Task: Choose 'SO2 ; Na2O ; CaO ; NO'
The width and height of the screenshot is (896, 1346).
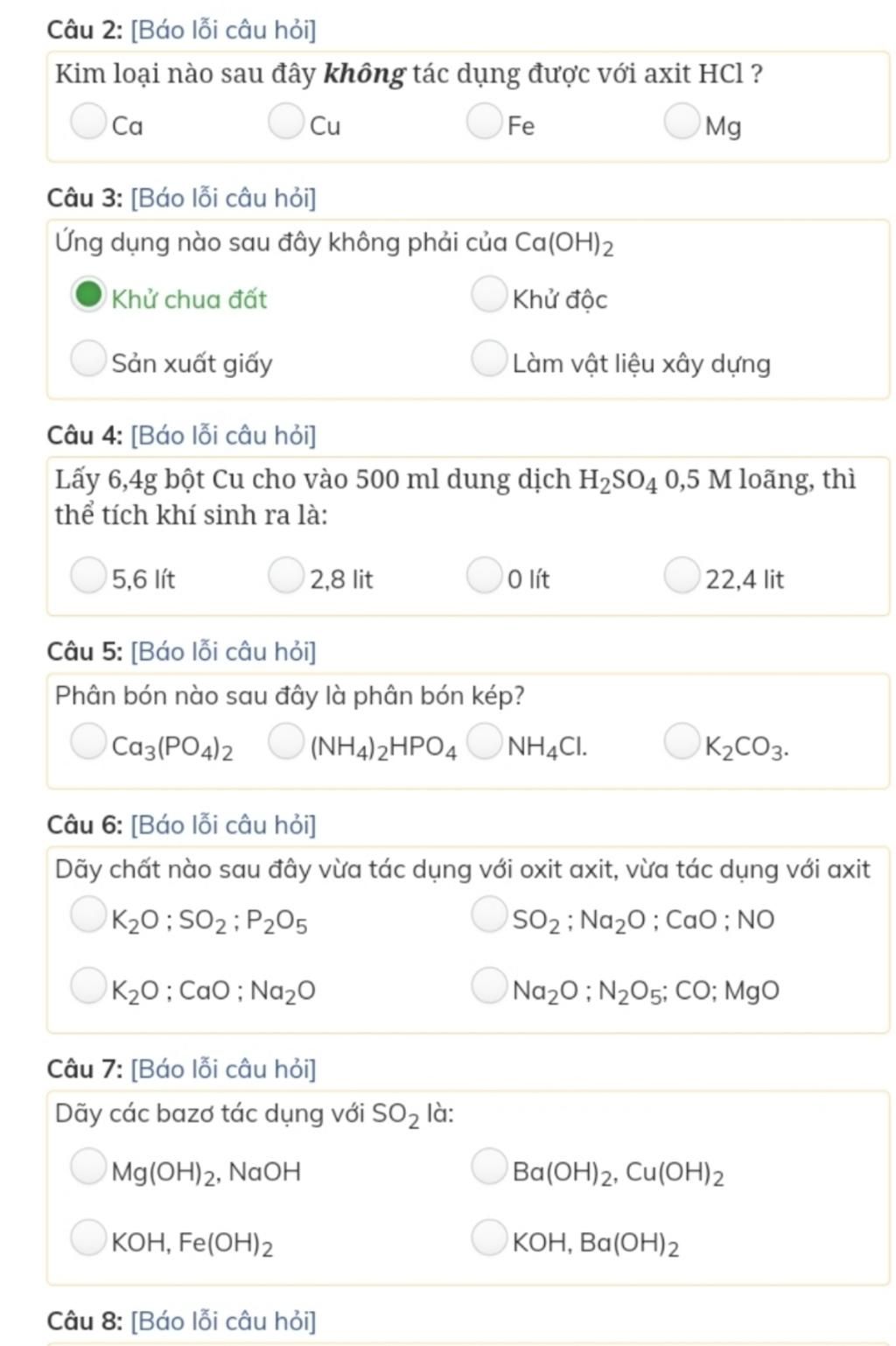Action: click(488, 915)
